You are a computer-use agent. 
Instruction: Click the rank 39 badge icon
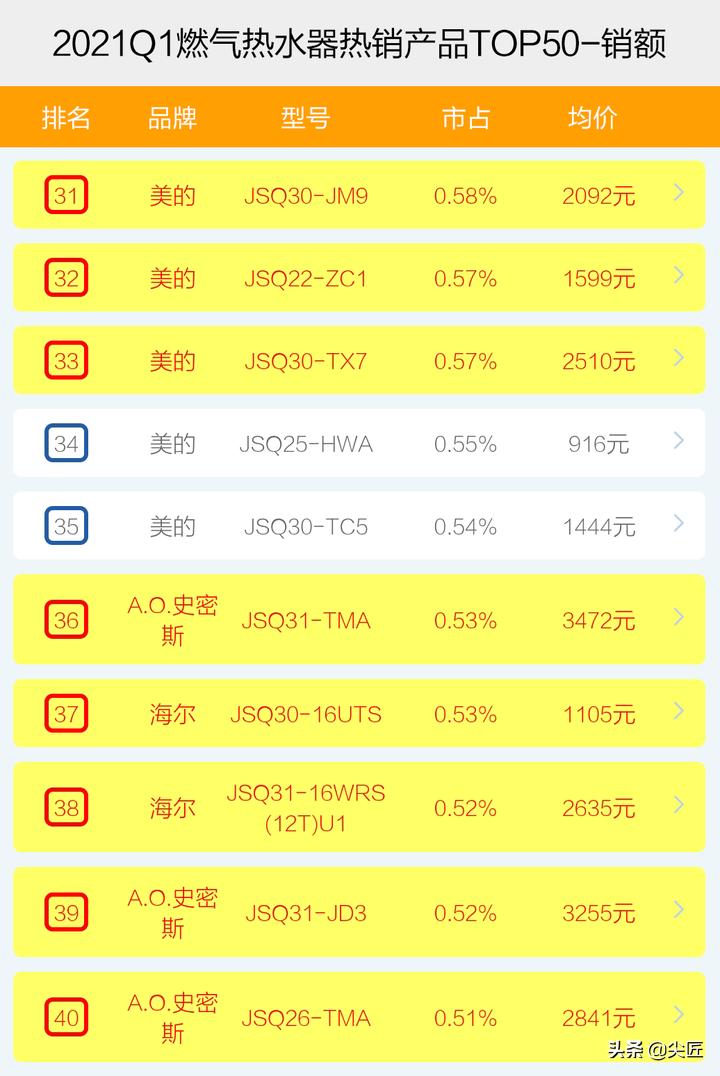tap(64, 913)
